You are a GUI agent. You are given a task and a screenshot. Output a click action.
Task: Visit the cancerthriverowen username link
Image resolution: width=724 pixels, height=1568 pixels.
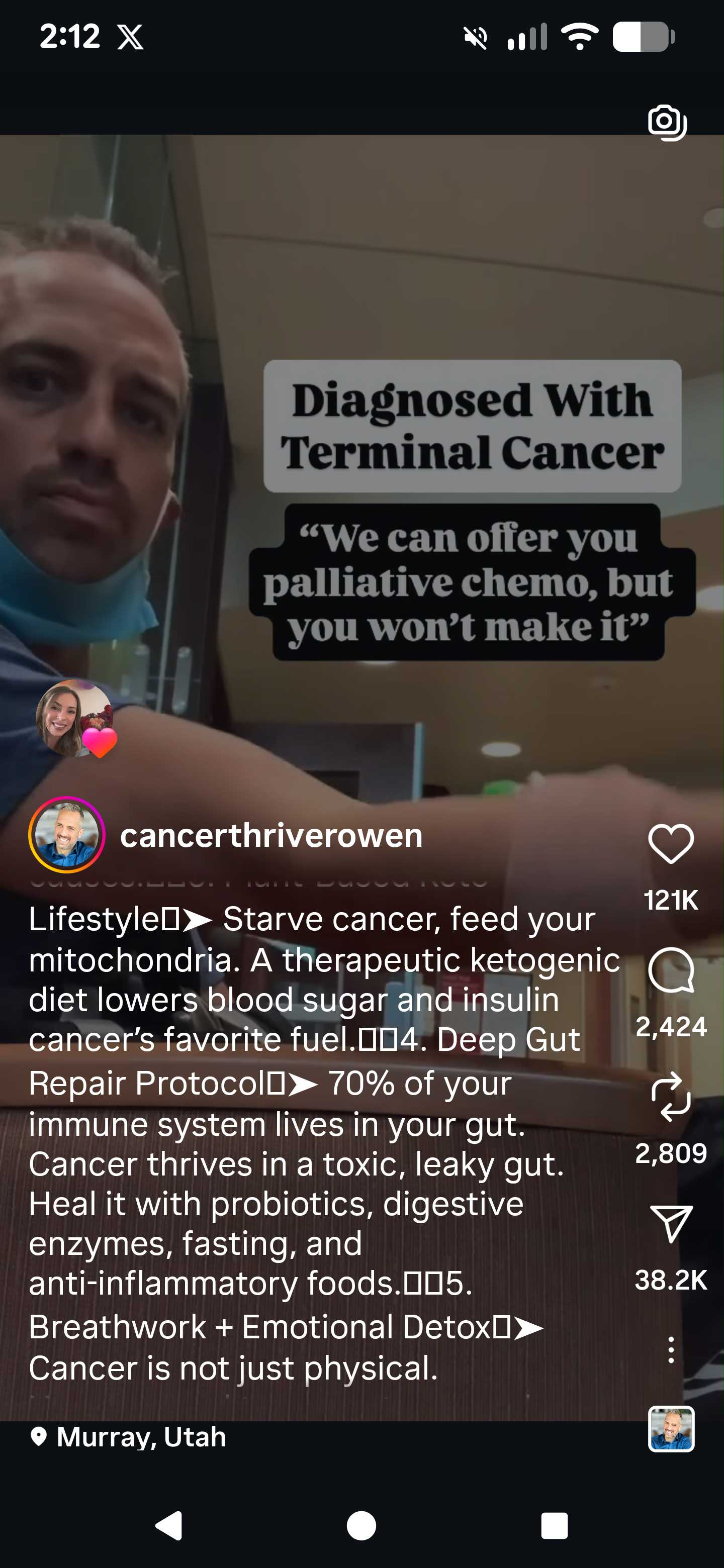(x=271, y=835)
